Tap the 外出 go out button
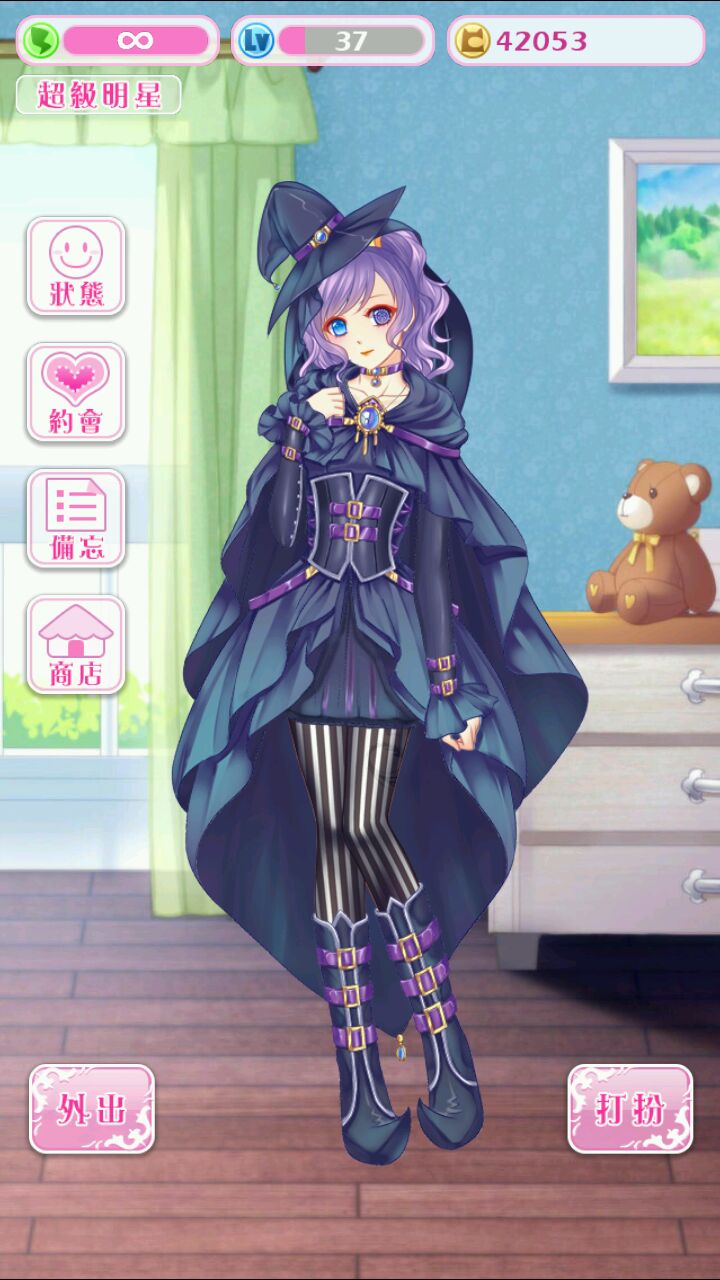The image size is (720, 1280). tap(92, 1108)
